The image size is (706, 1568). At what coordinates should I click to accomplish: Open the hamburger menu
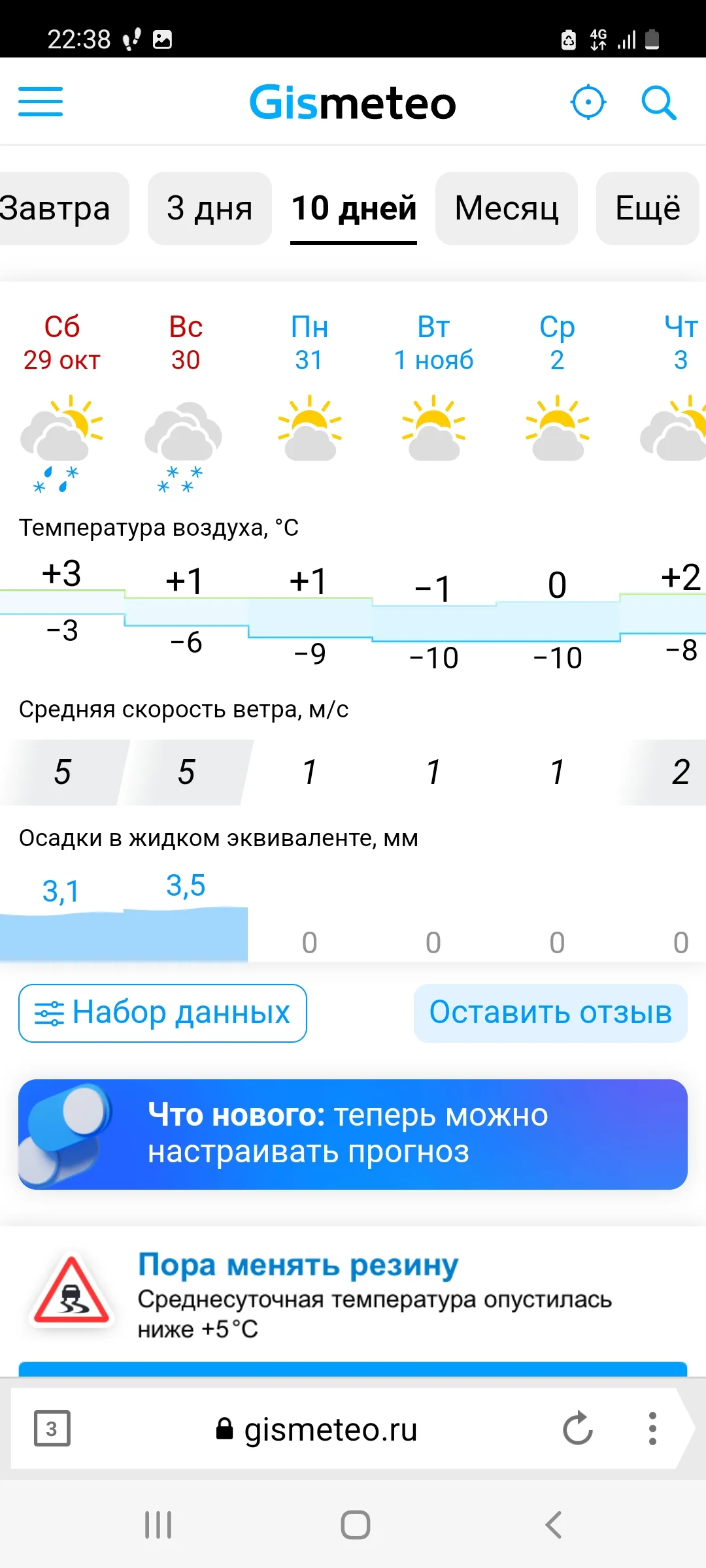(x=41, y=102)
